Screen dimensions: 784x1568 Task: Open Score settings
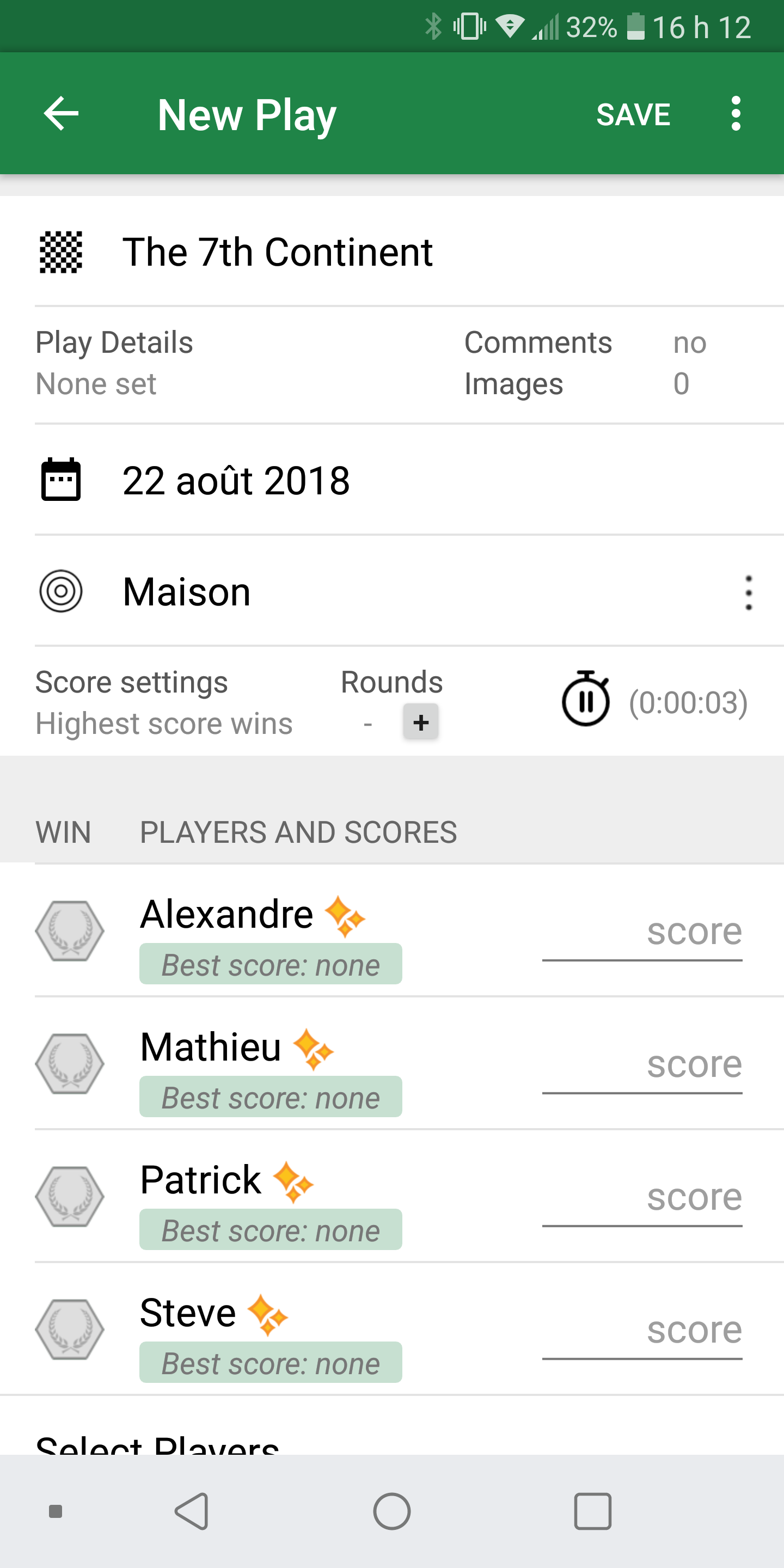pyautogui.click(x=163, y=702)
